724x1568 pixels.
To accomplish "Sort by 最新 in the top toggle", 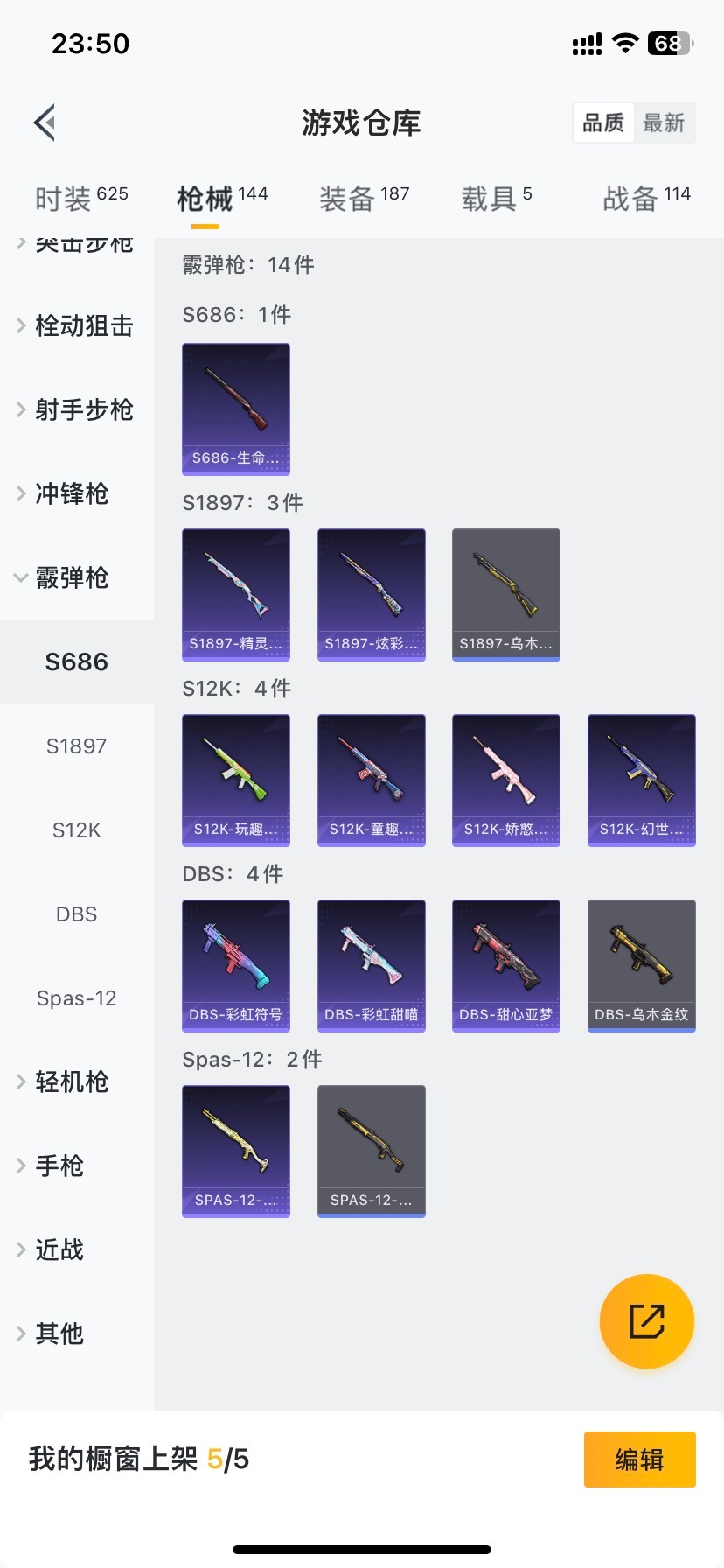I will point(664,122).
